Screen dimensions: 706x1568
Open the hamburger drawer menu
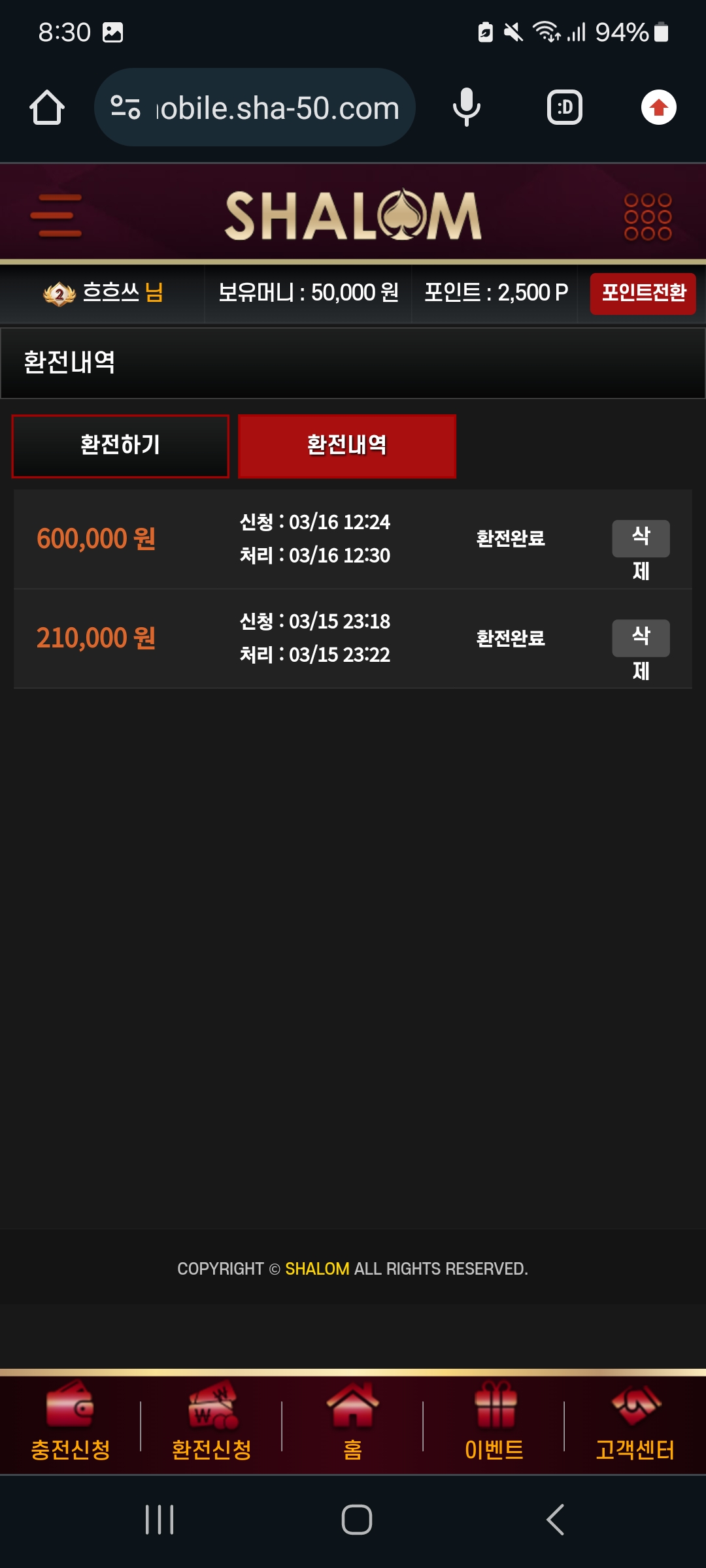pyautogui.click(x=56, y=216)
